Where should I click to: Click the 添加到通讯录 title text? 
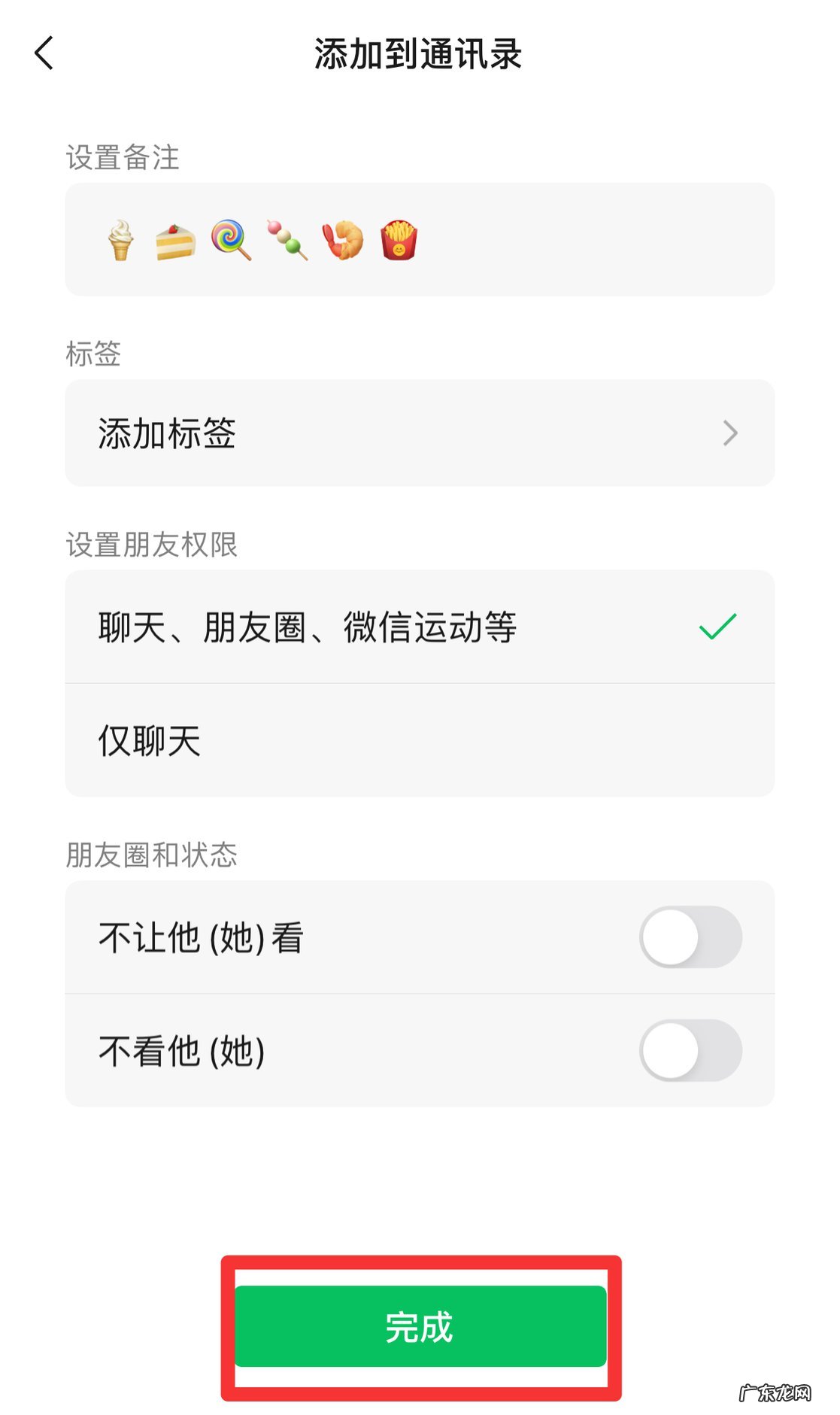click(420, 53)
